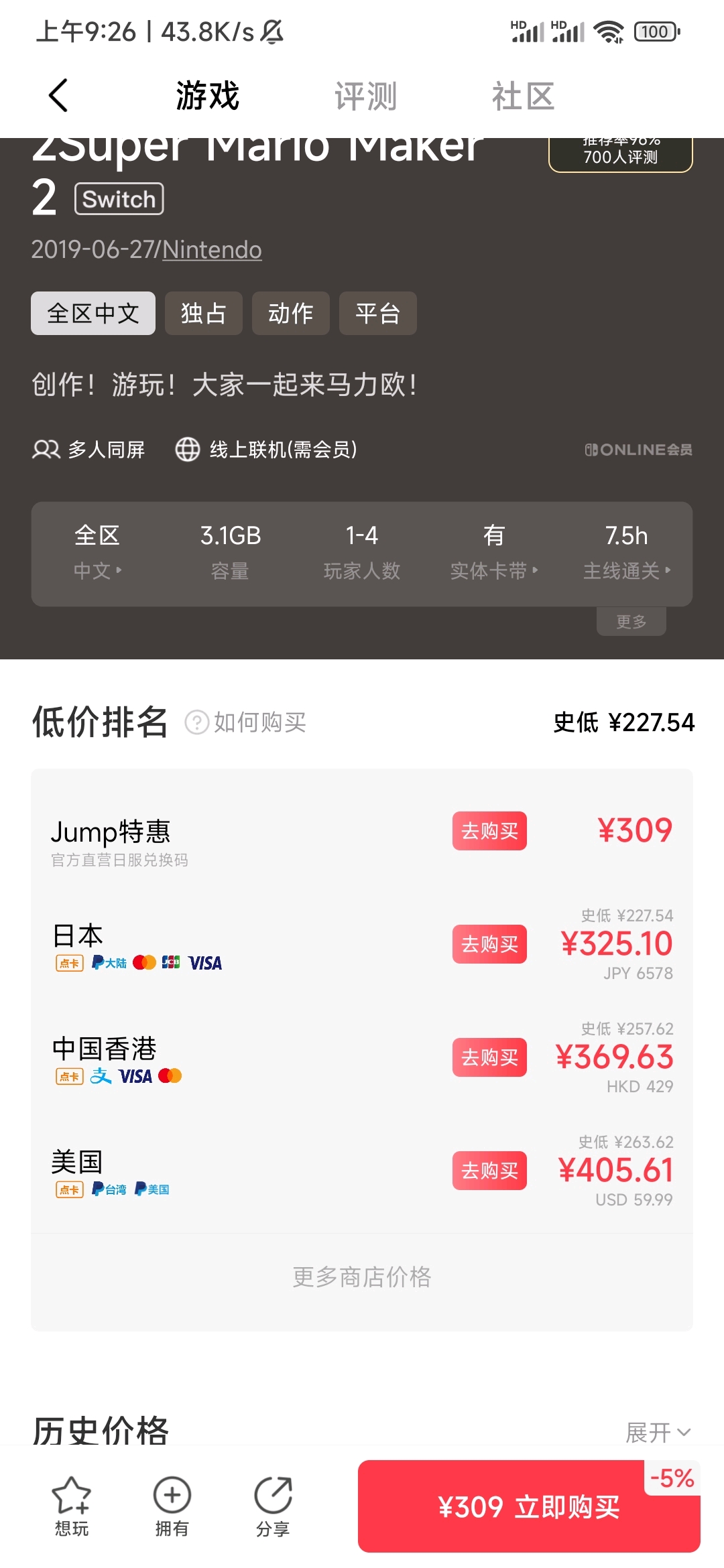
Task: Open the 如何购买 help link
Action: [246, 722]
